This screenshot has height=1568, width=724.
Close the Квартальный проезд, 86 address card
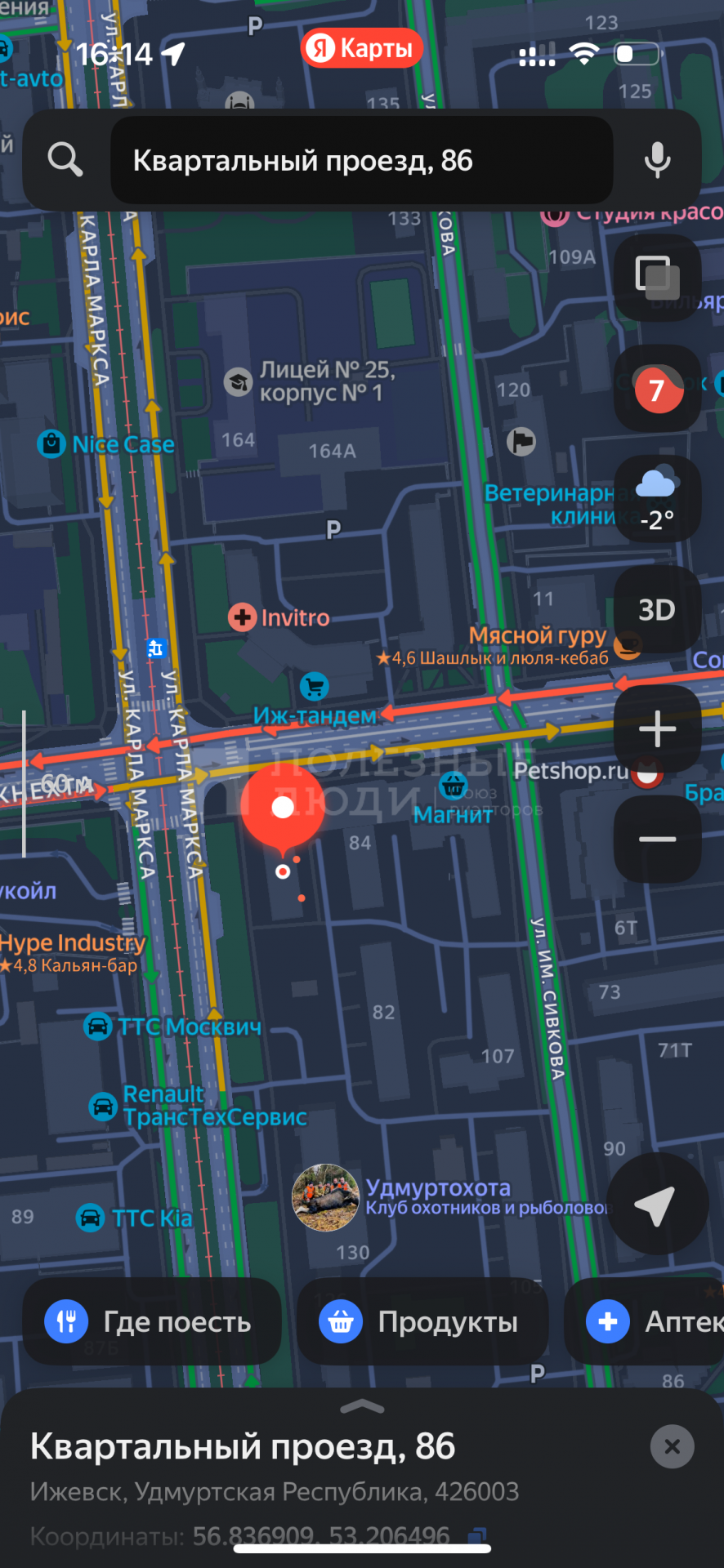coord(672,1446)
